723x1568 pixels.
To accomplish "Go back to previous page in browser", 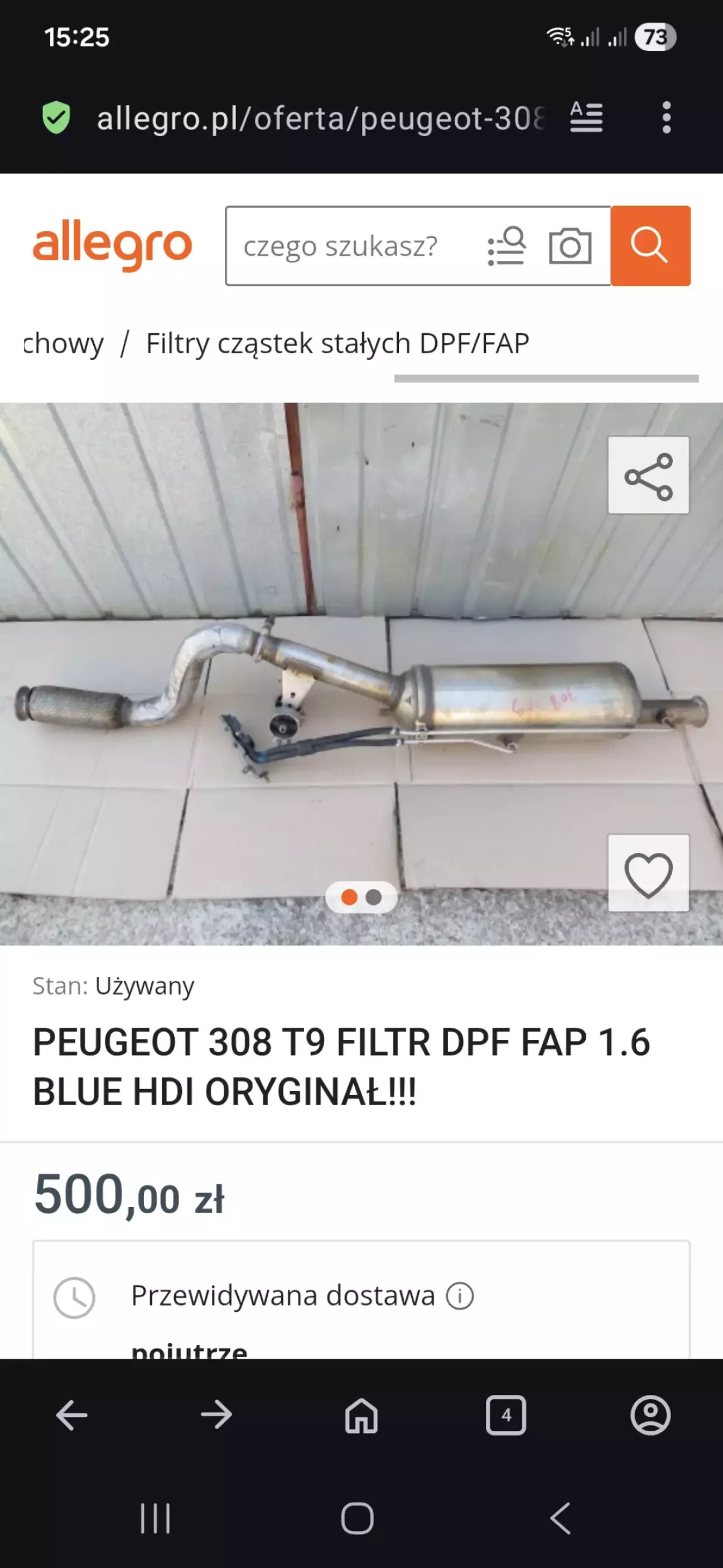I will [72, 1415].
